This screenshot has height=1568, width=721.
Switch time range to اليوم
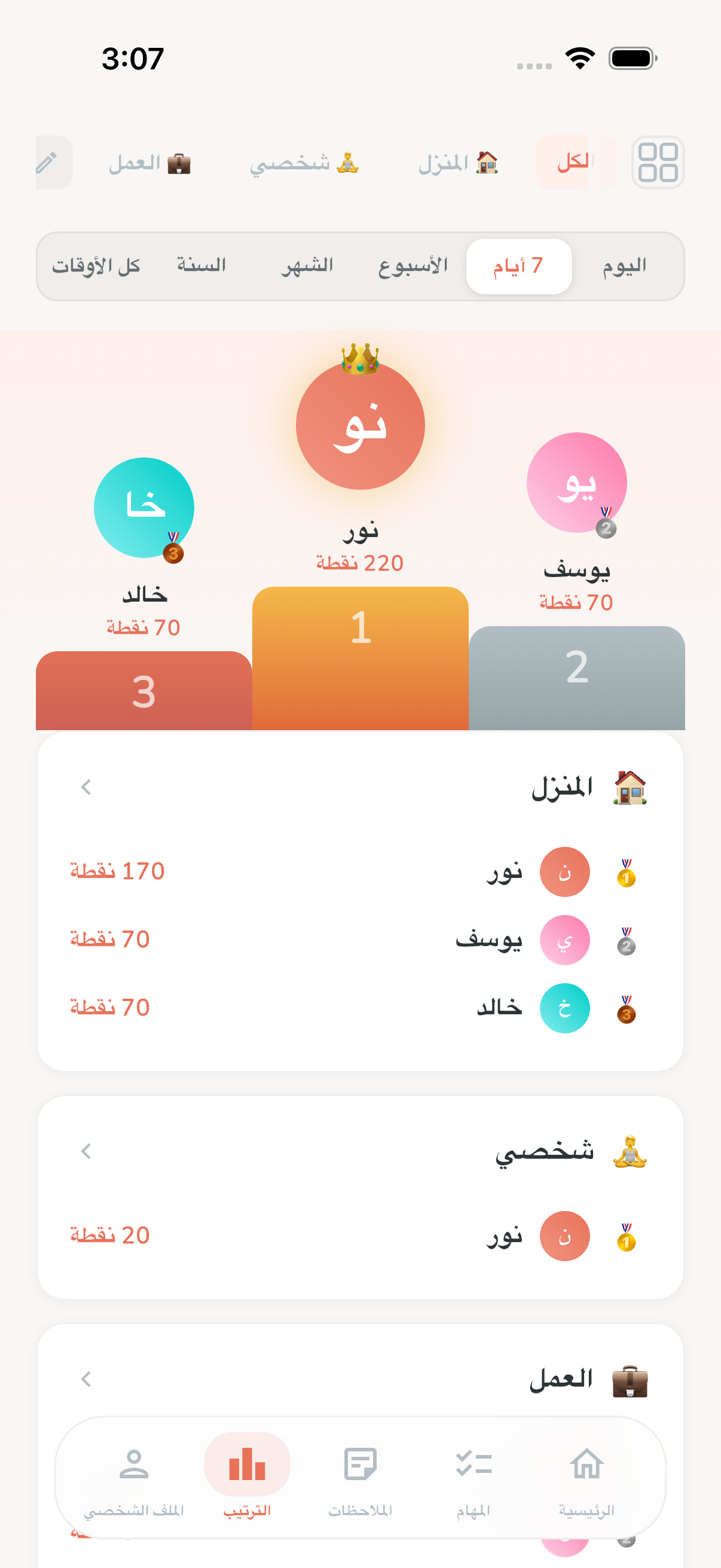[624, 266]
